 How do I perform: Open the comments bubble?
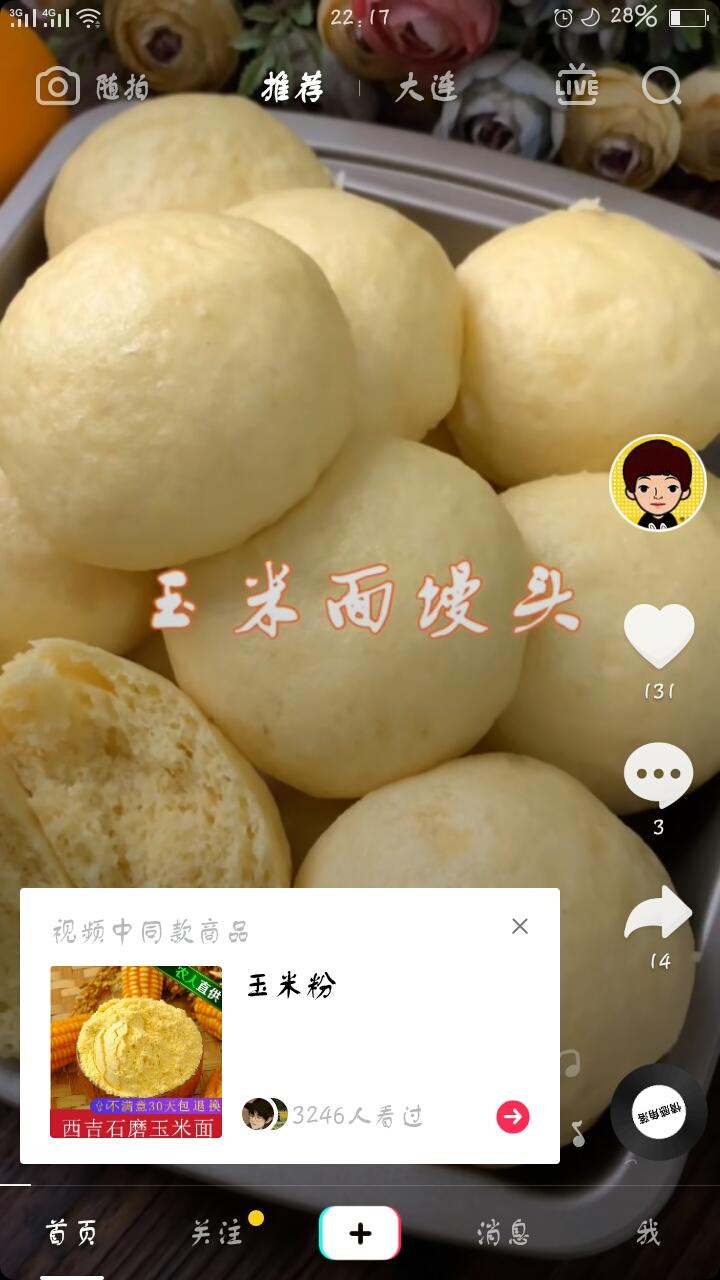click(x=658, y=776)
